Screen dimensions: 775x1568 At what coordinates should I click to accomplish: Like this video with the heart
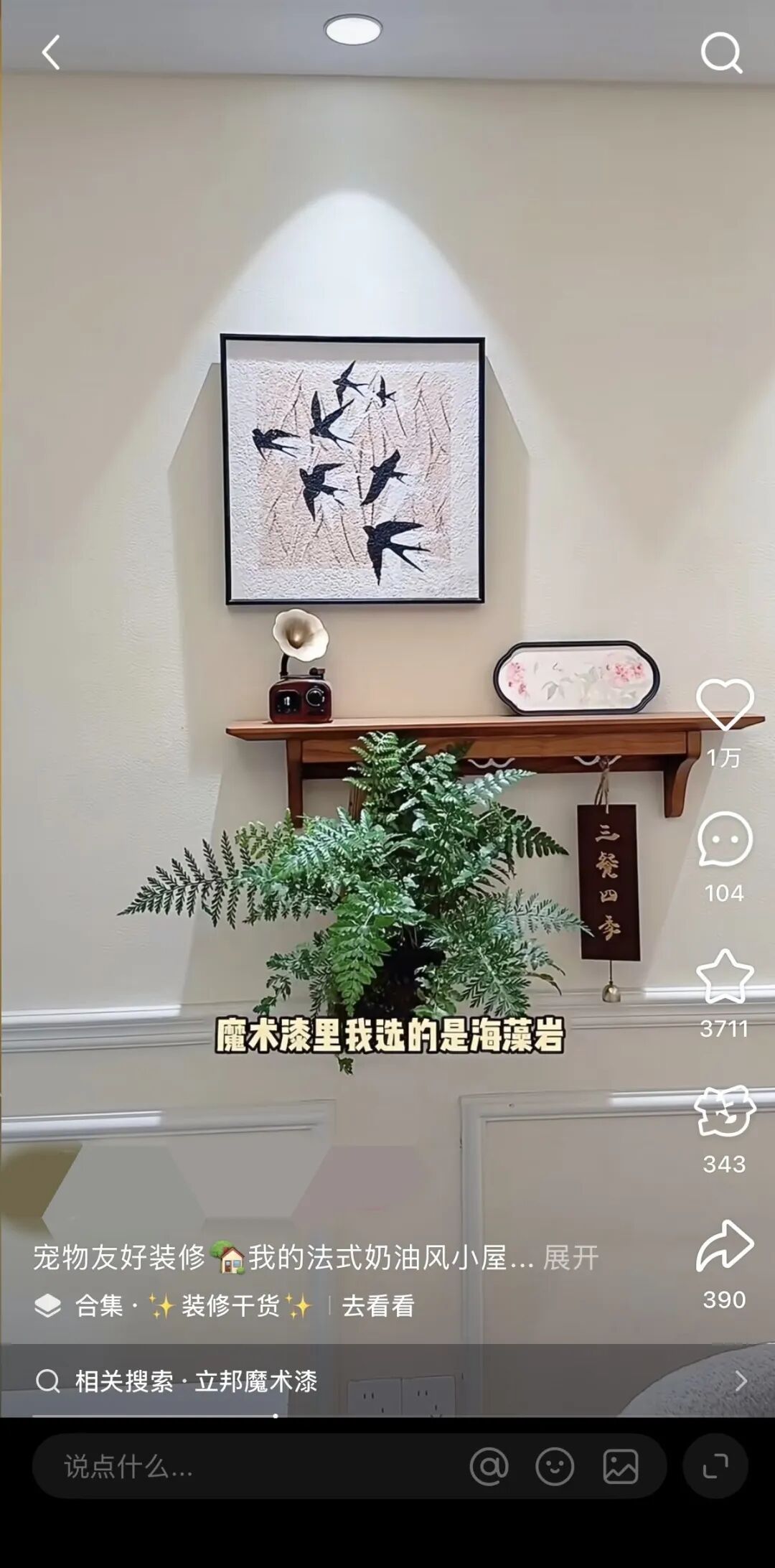point(724,704)
